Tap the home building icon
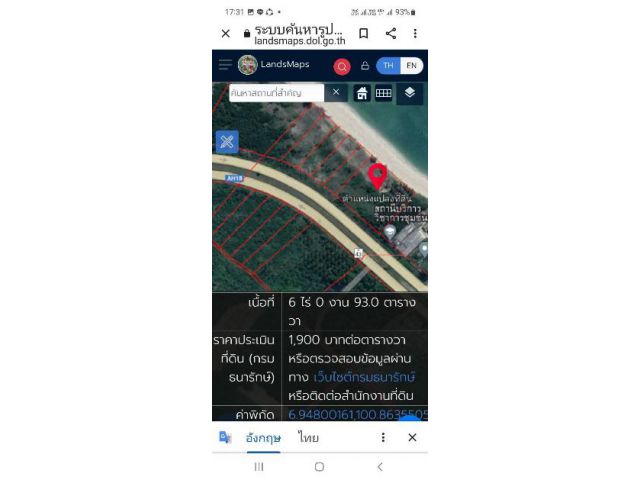The width and height of the screenshot is (640, 480). point(363,93)
